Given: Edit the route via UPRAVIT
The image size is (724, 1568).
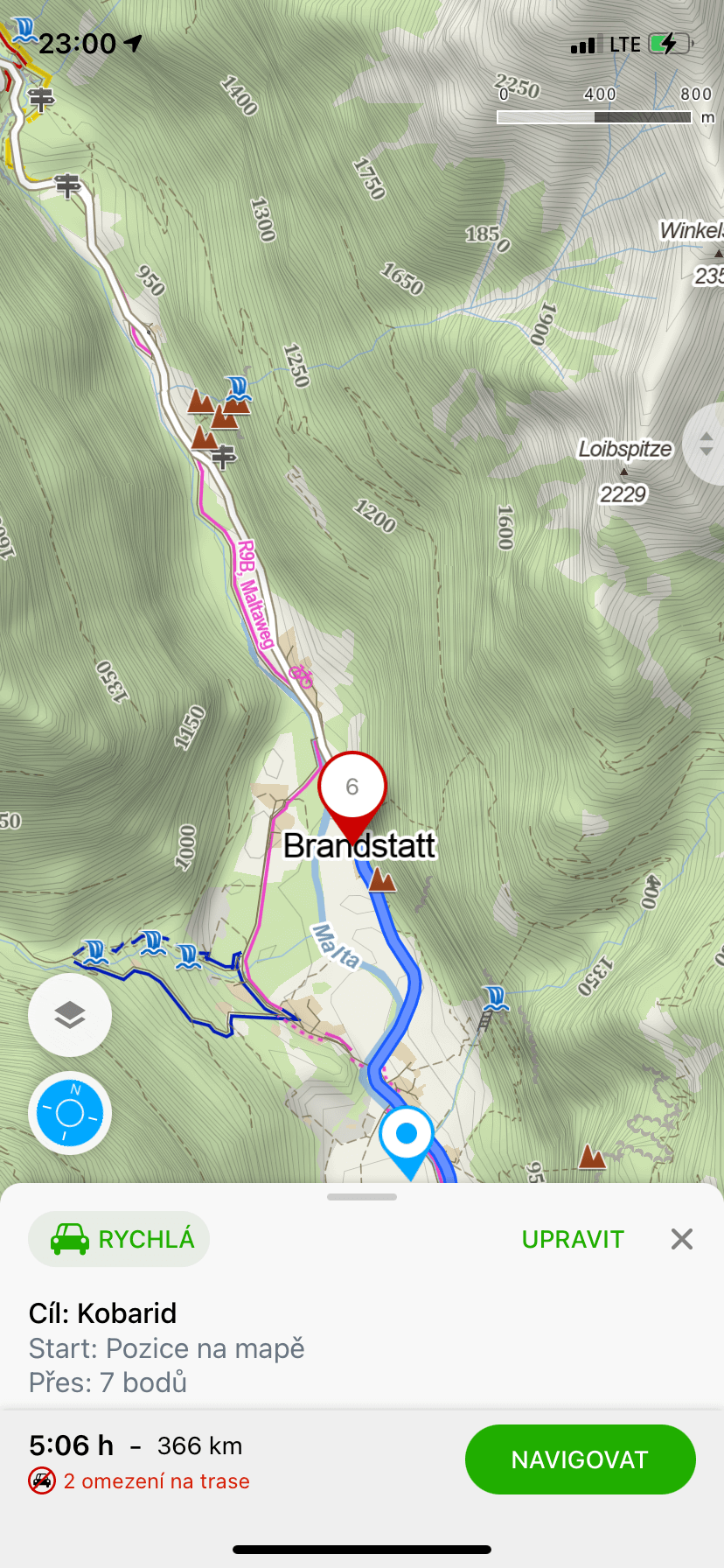Looking at the screenshot, I should (573, 1239).
